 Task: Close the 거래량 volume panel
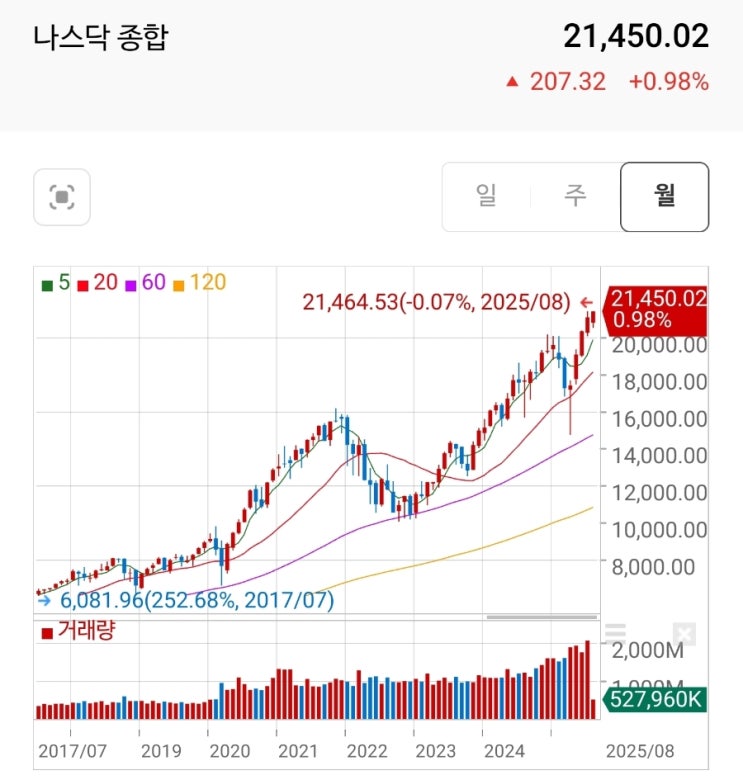click(684, 634)
